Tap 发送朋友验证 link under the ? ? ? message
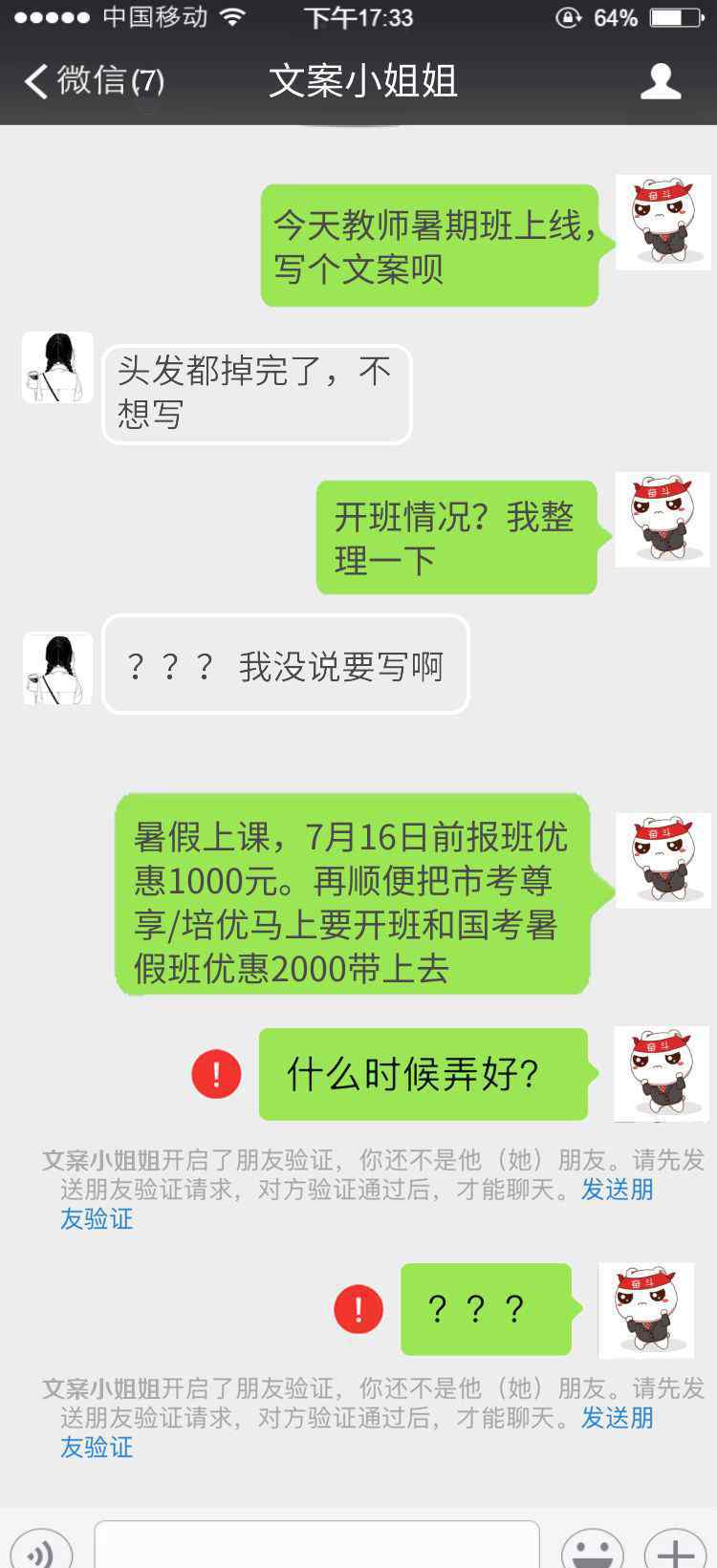The height and width of the screenshot is (1568, 717). (x=617, y=1418)
